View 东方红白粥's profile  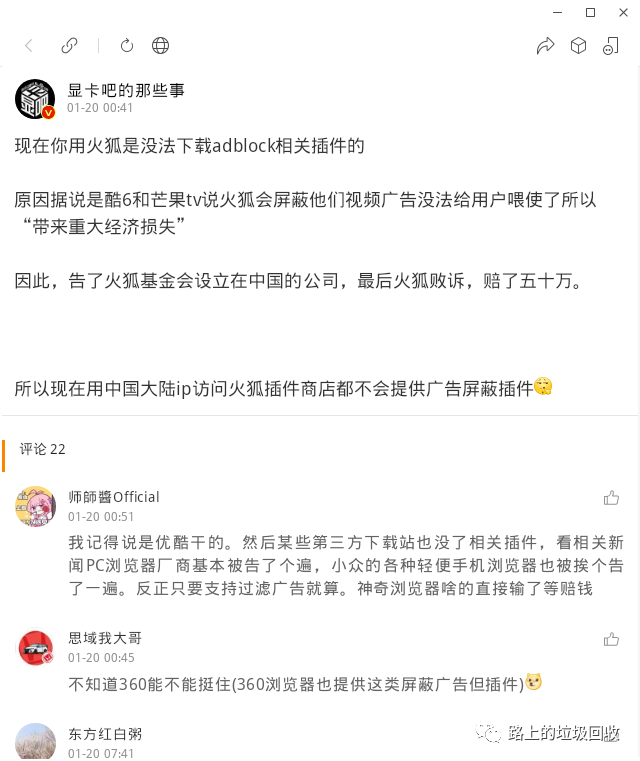[x=35, y=741]
